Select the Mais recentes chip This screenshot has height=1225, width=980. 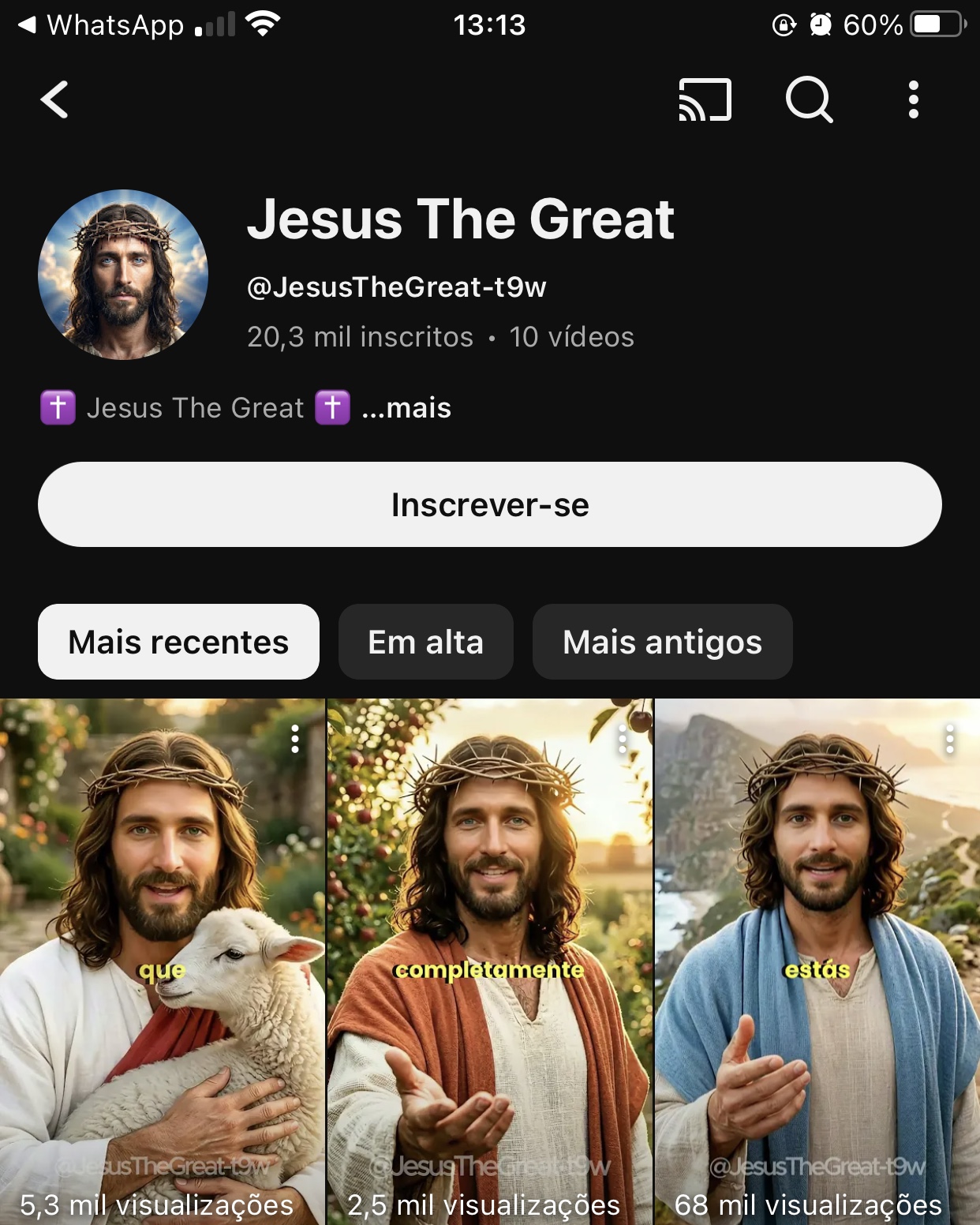(x=178, y=642)
